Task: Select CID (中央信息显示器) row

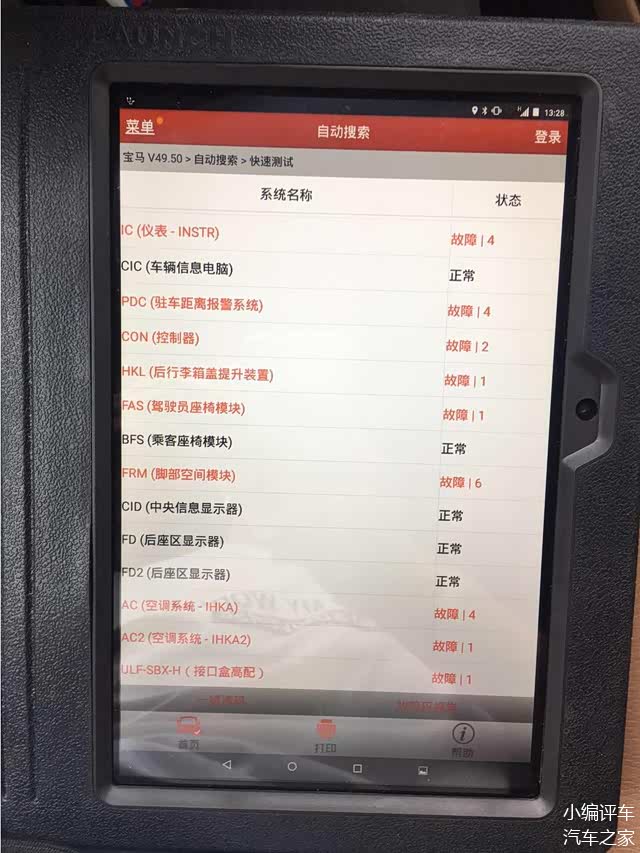Action: click(181, 508)
